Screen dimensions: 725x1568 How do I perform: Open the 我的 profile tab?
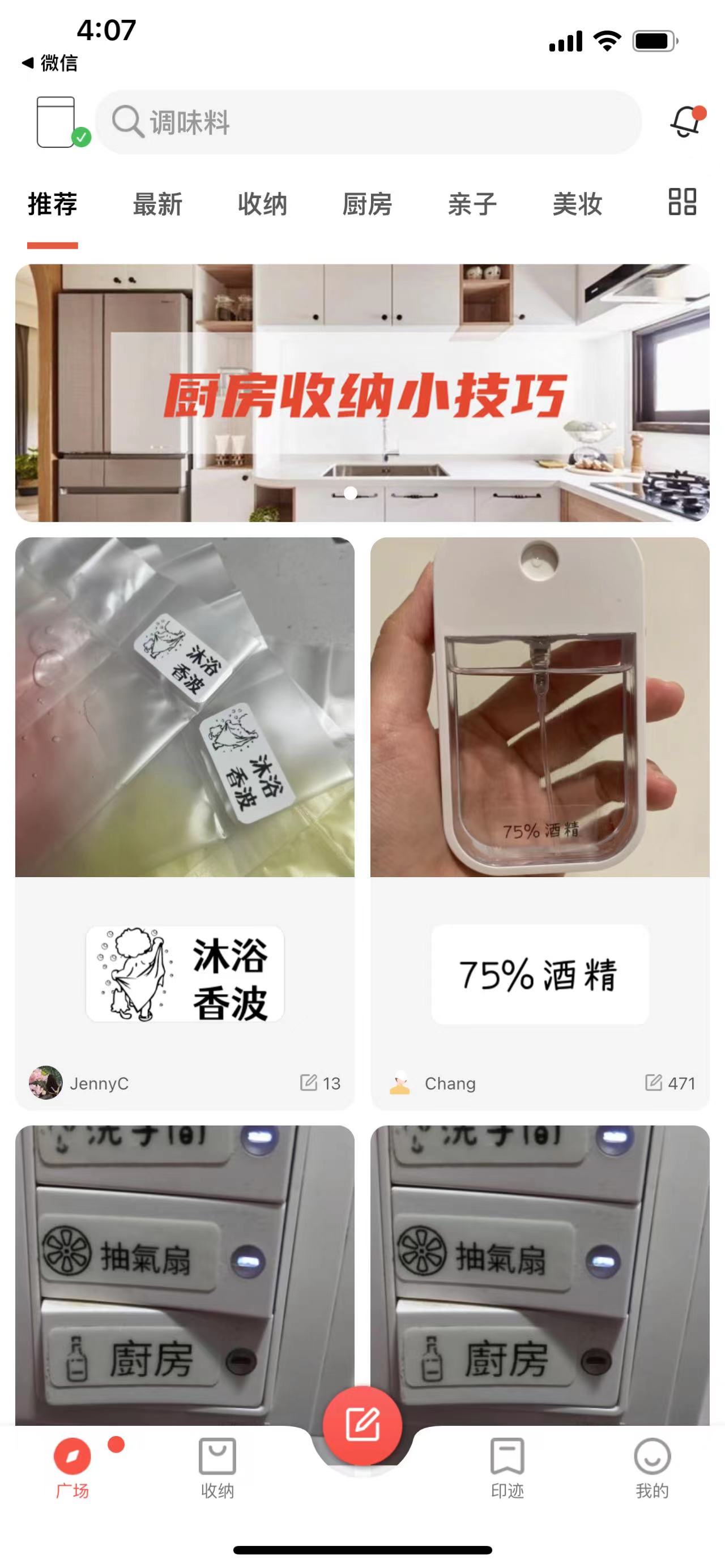click(x=652, y=1467)
